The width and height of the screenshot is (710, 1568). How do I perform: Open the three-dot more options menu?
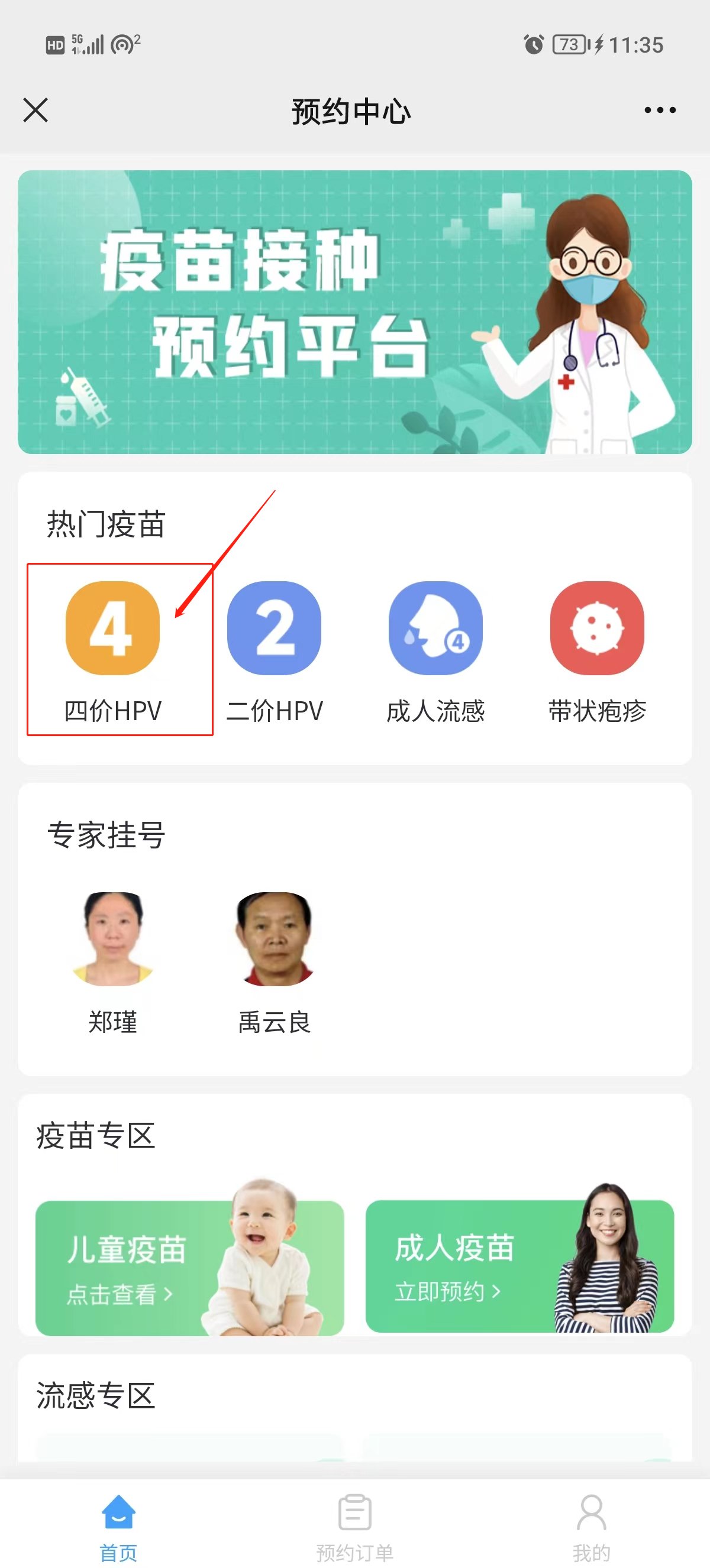point(660,110)
